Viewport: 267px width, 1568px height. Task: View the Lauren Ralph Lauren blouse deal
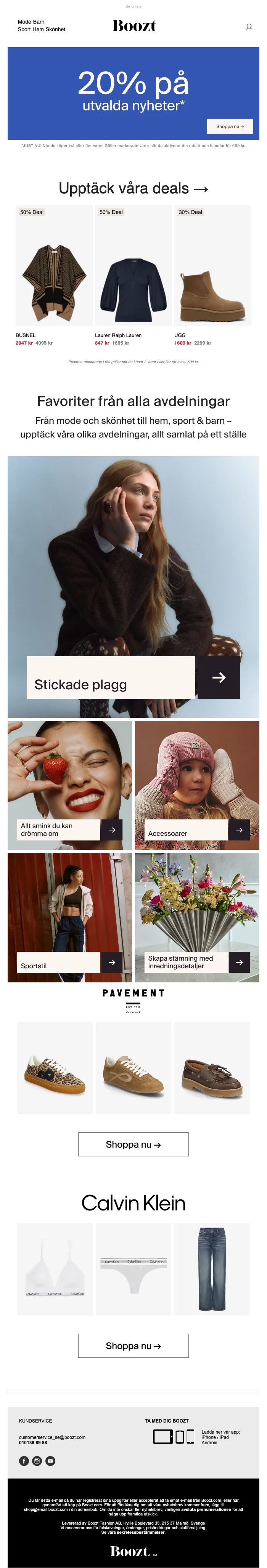[133, 266]
